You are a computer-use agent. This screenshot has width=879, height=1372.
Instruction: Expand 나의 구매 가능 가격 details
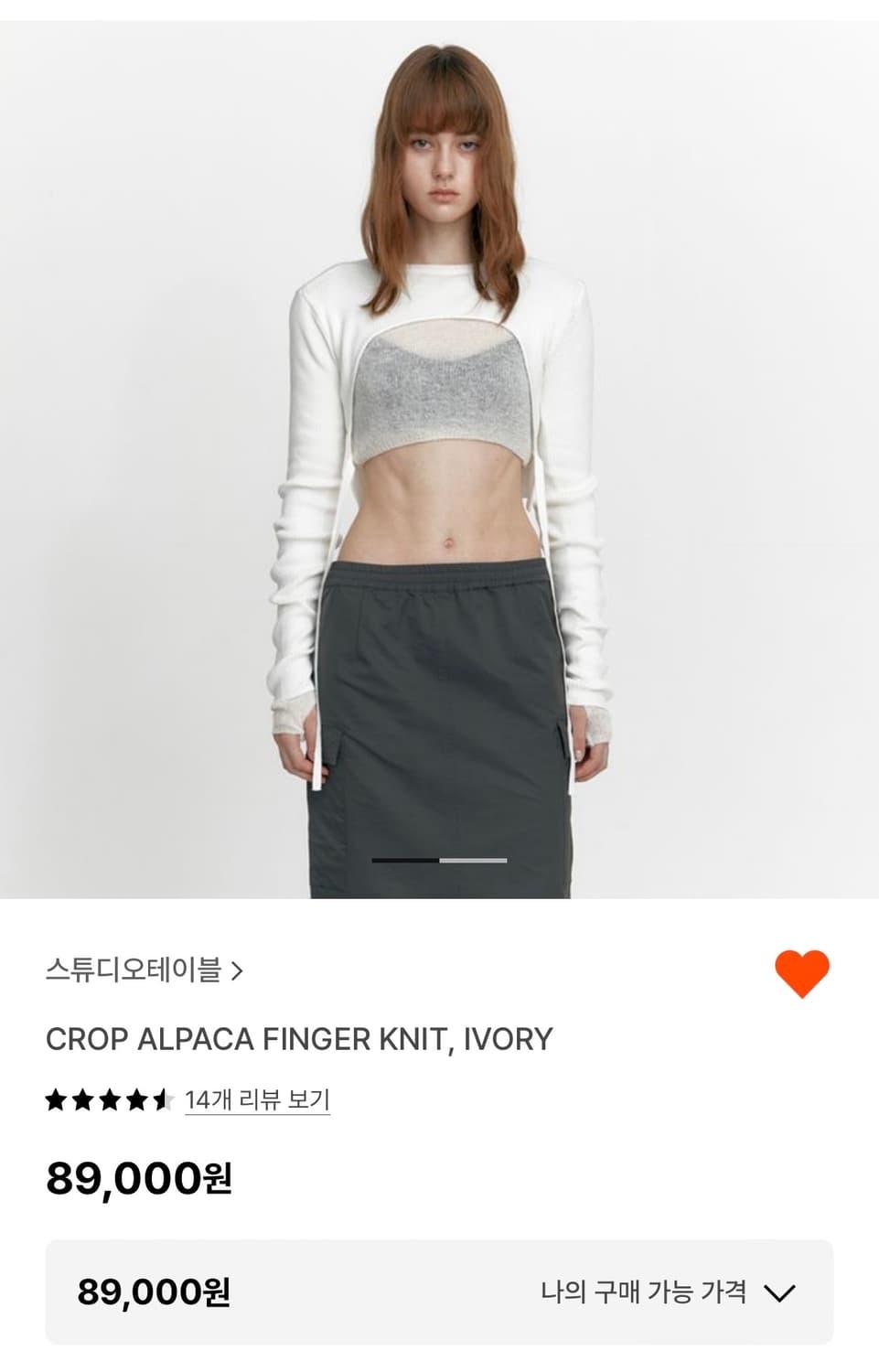coord(778,1292)
